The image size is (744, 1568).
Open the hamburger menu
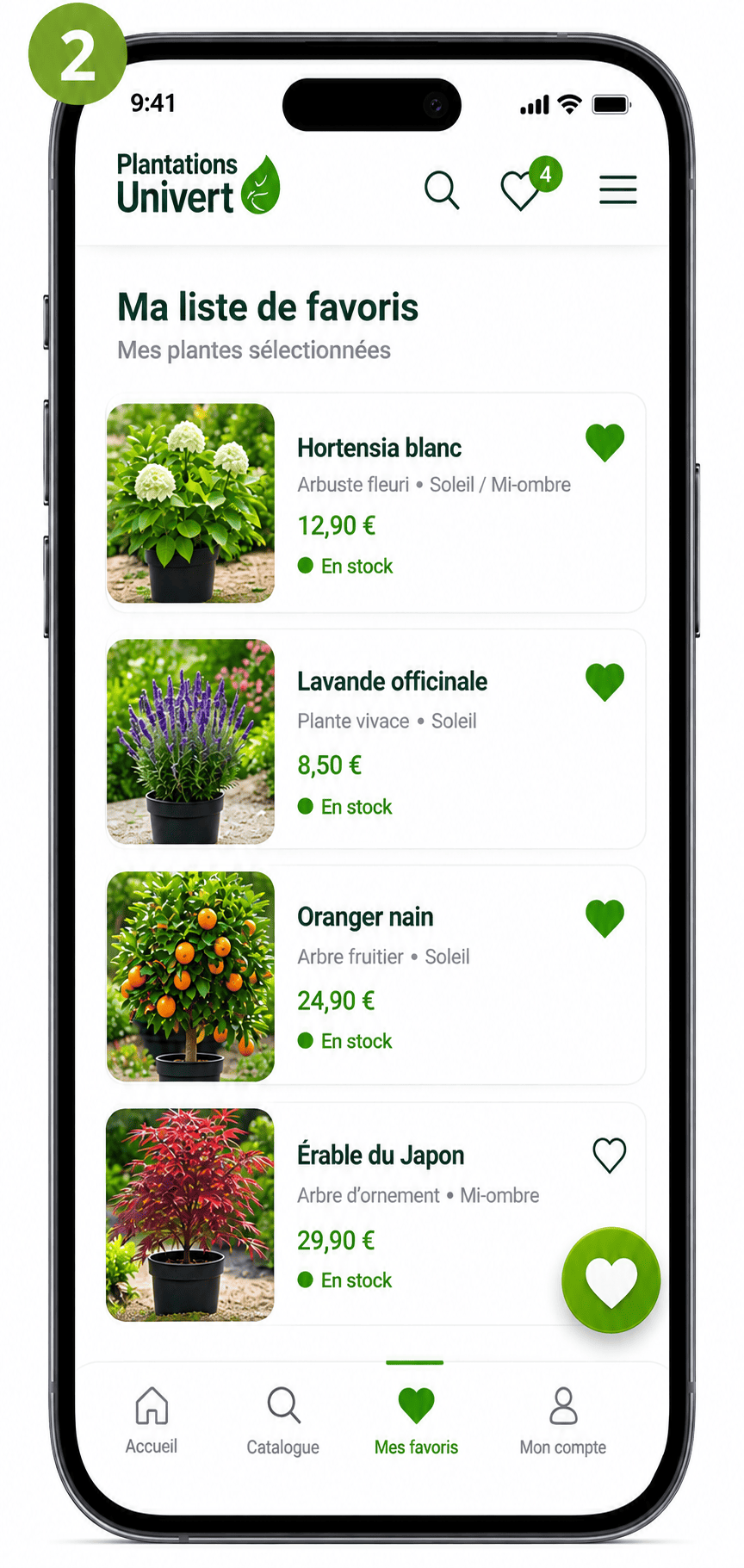(618, 189)
